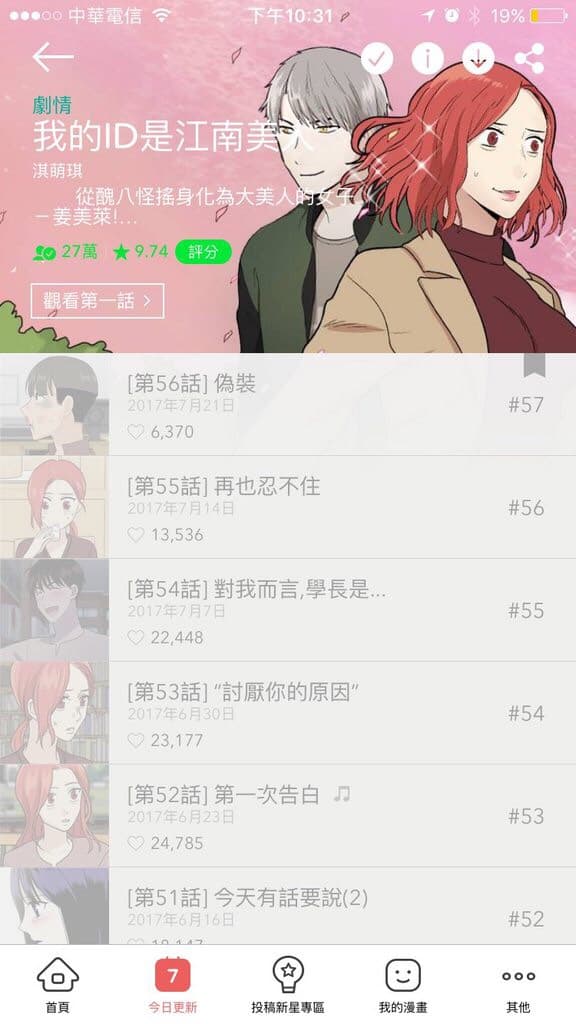This screenshot has width=576, height=1024.
Task: Open the series info icon
Action: click(427, 58)
